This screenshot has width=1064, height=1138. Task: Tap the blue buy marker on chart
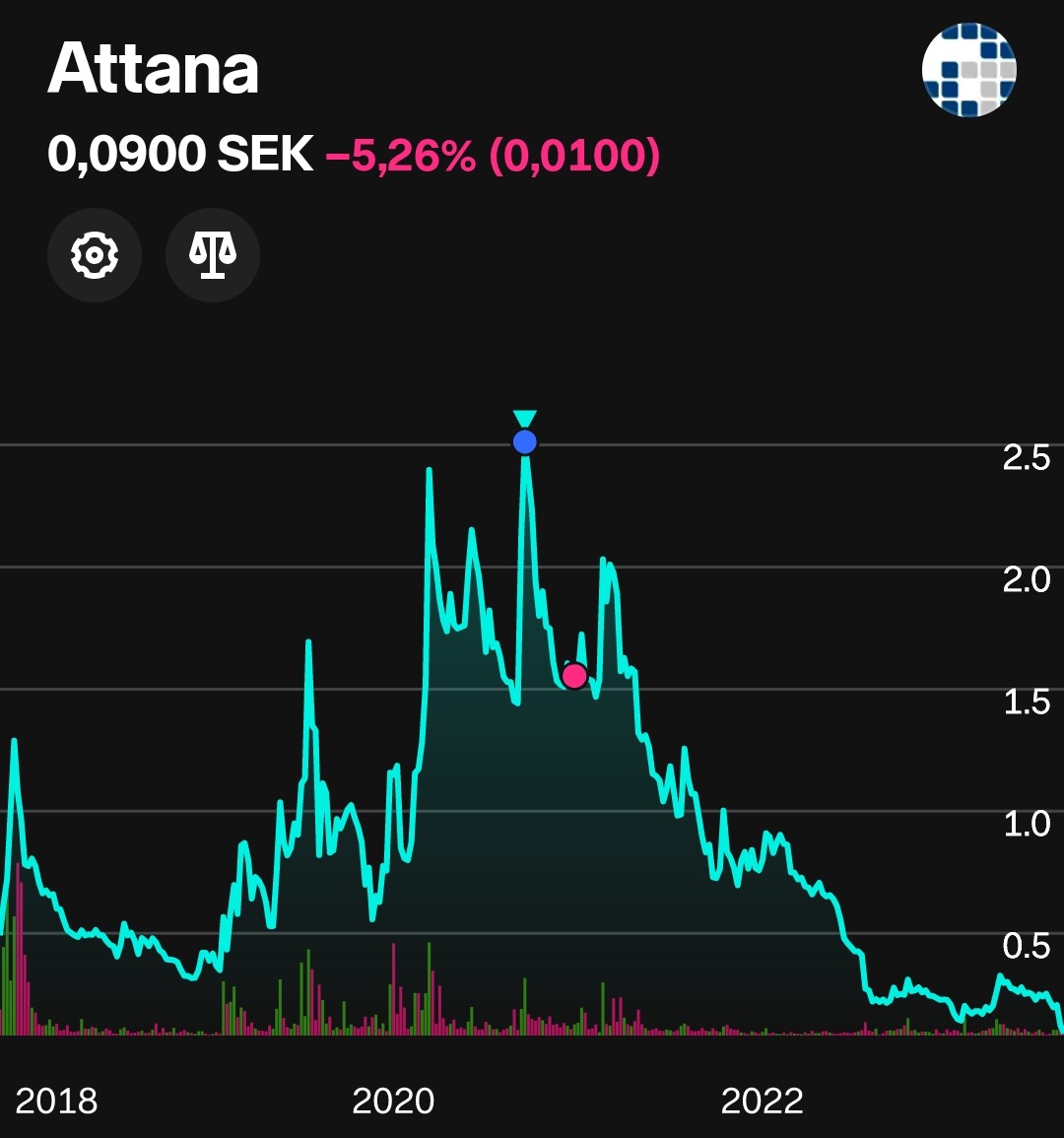(x=525, y=441)
